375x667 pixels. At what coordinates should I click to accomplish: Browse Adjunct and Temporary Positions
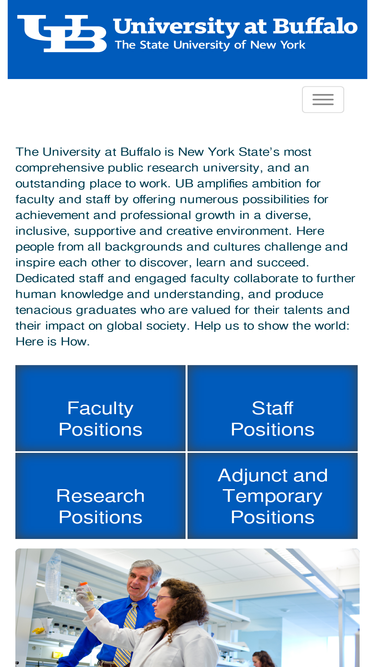click(x=273, y=496)
